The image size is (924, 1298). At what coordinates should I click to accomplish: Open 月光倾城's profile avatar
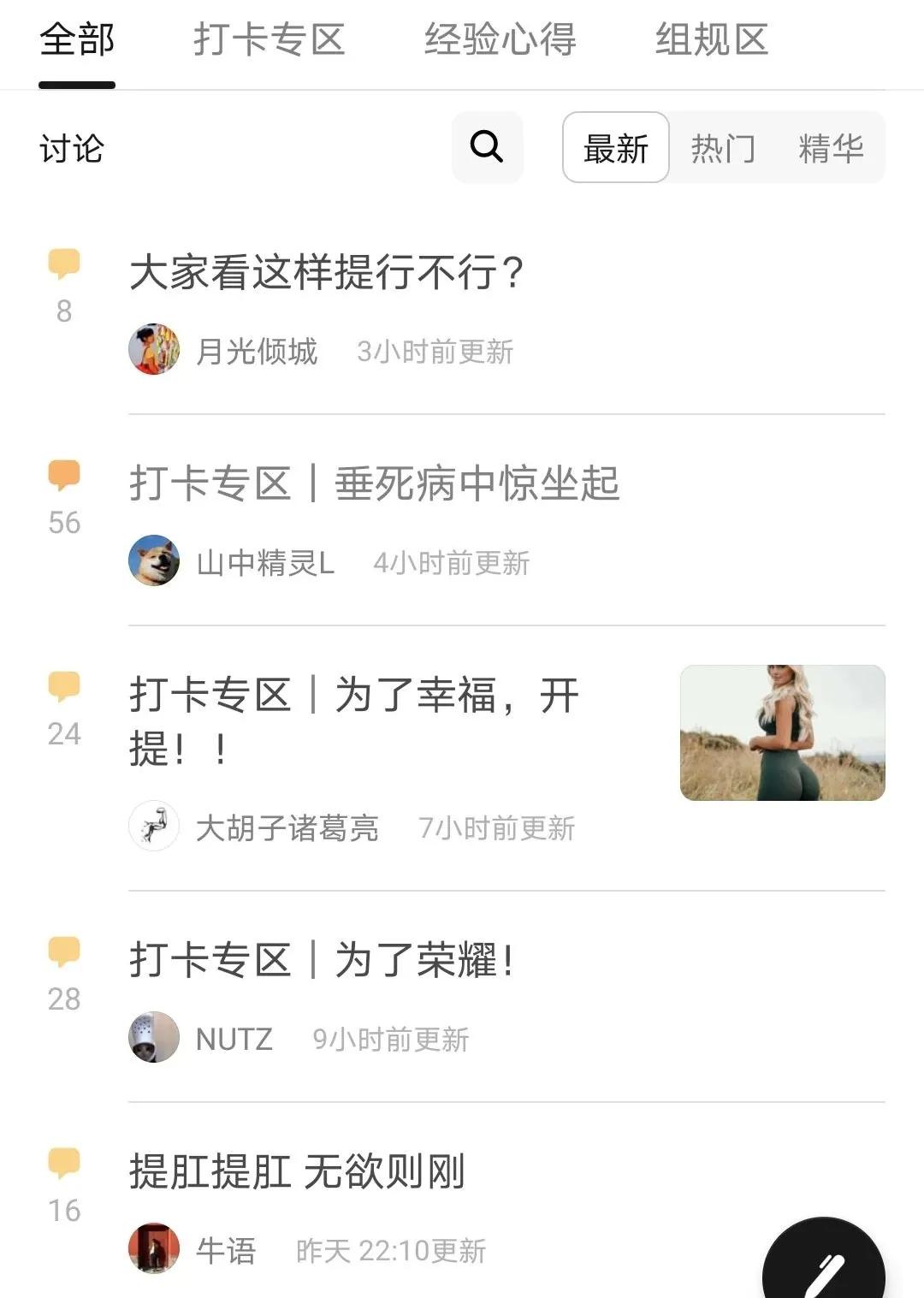pyautogui.click(x=154, y=350)
